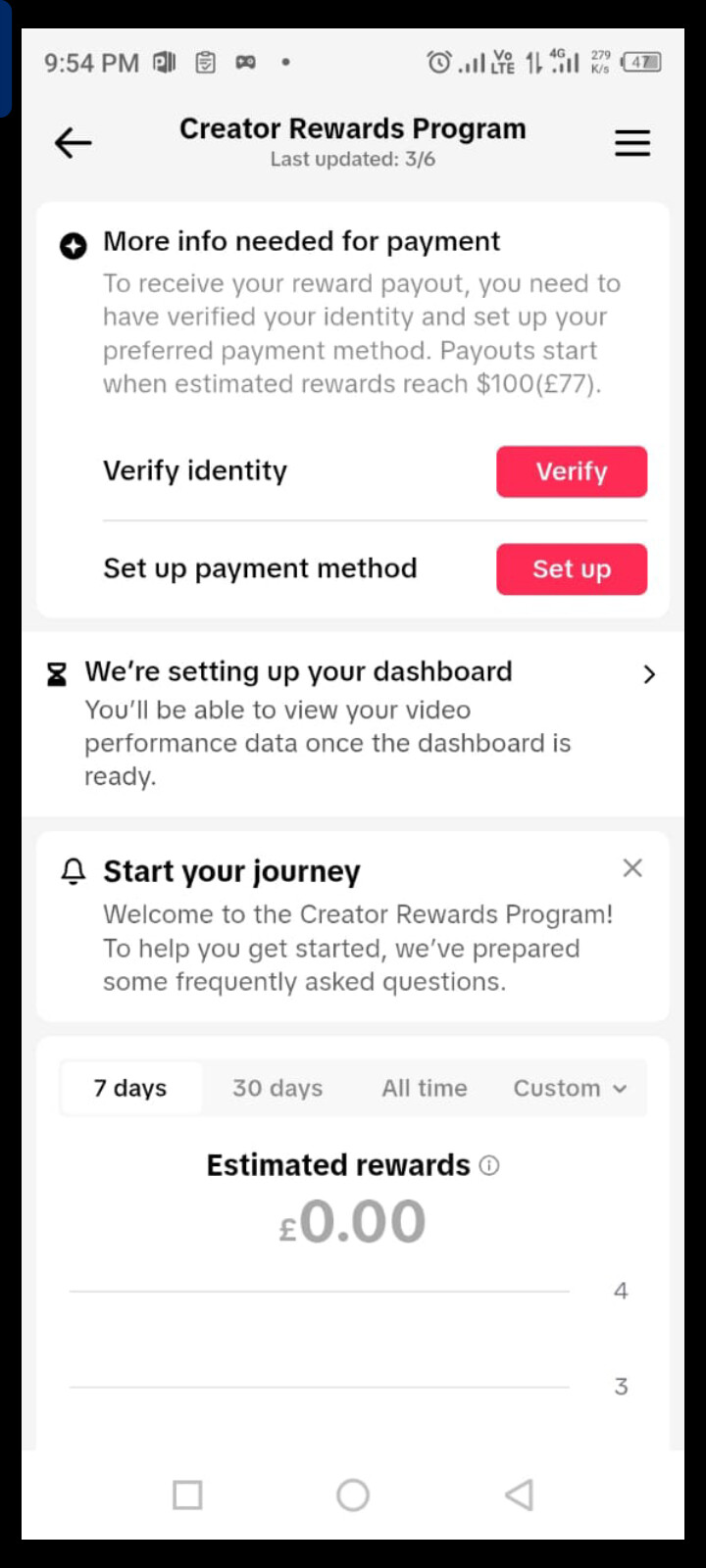Expand the Custom date range dropdown
Screen dimensions: 706x1568
click(x=570, y=1088)
